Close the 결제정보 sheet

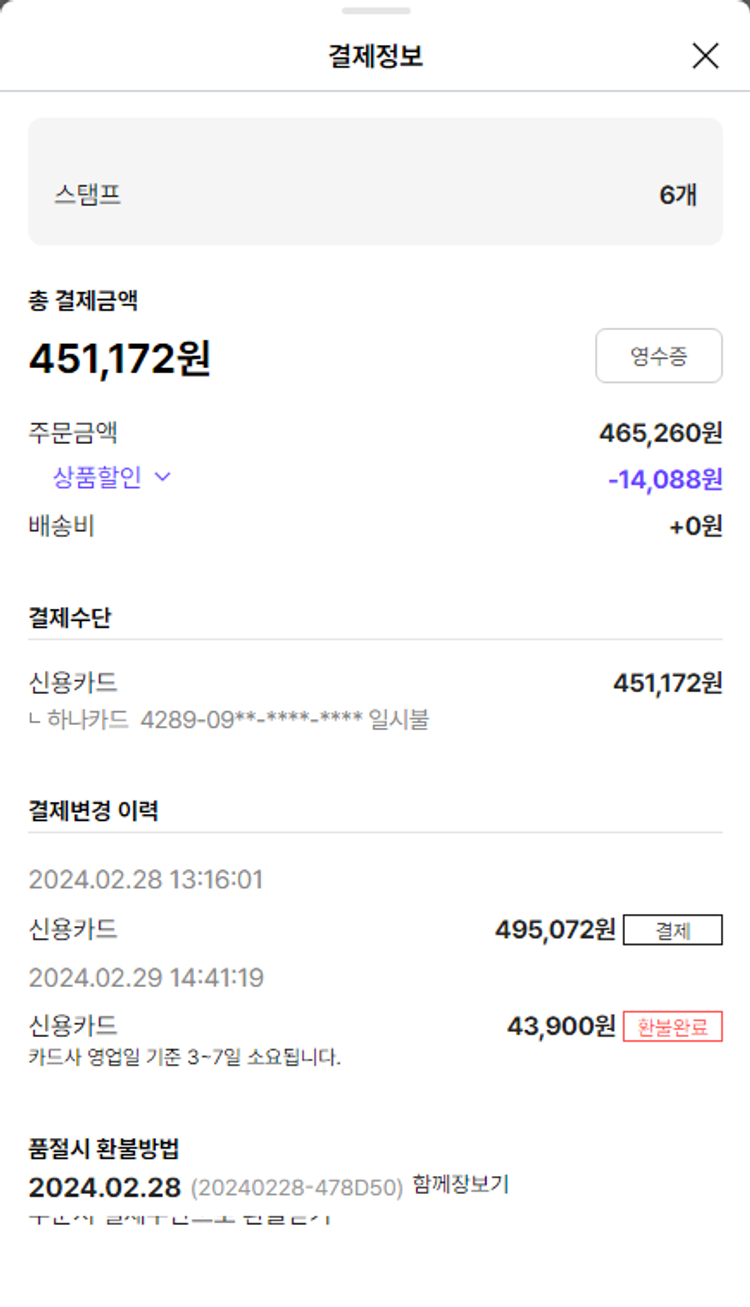point(705,56)
